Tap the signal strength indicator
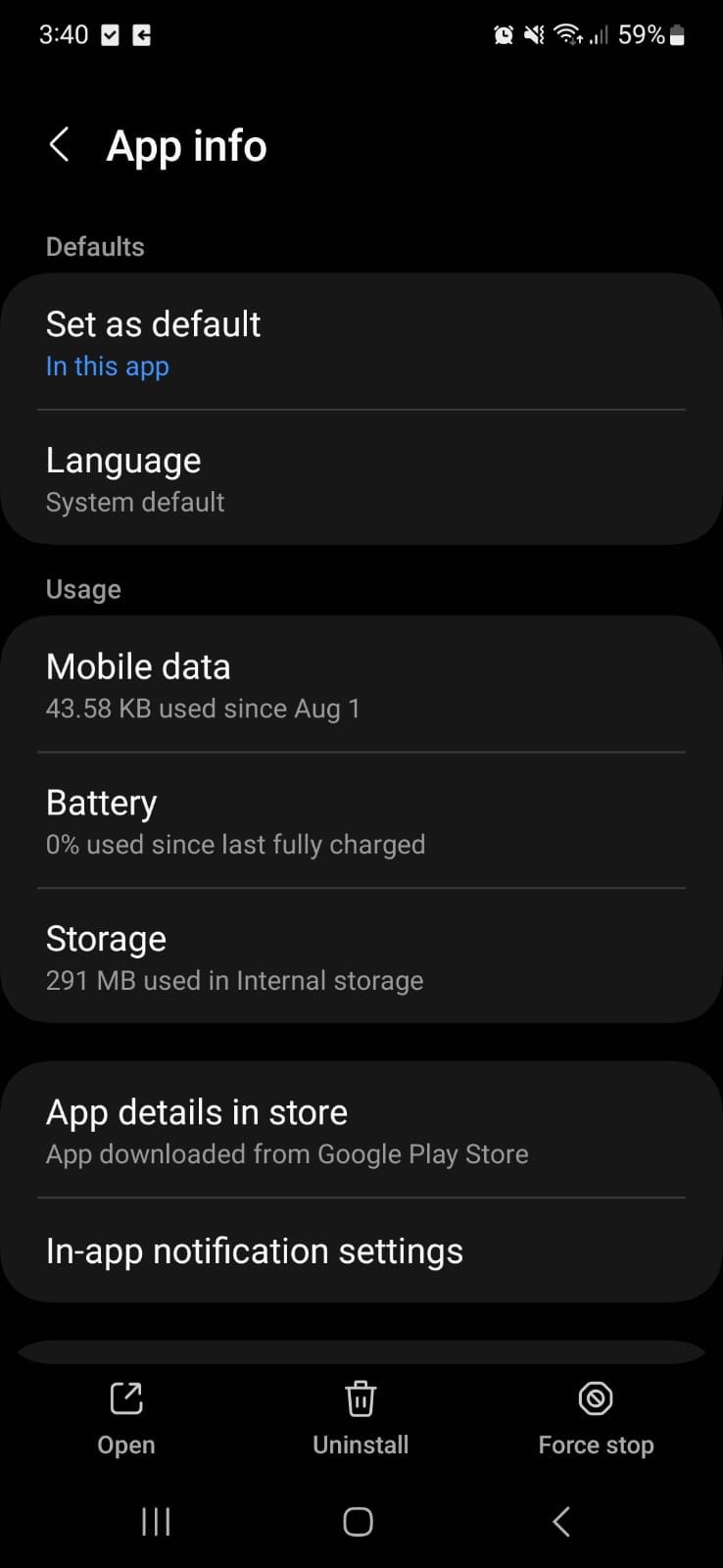The height and width of the screenshot is (1568, 723). [x=599, y=34]
